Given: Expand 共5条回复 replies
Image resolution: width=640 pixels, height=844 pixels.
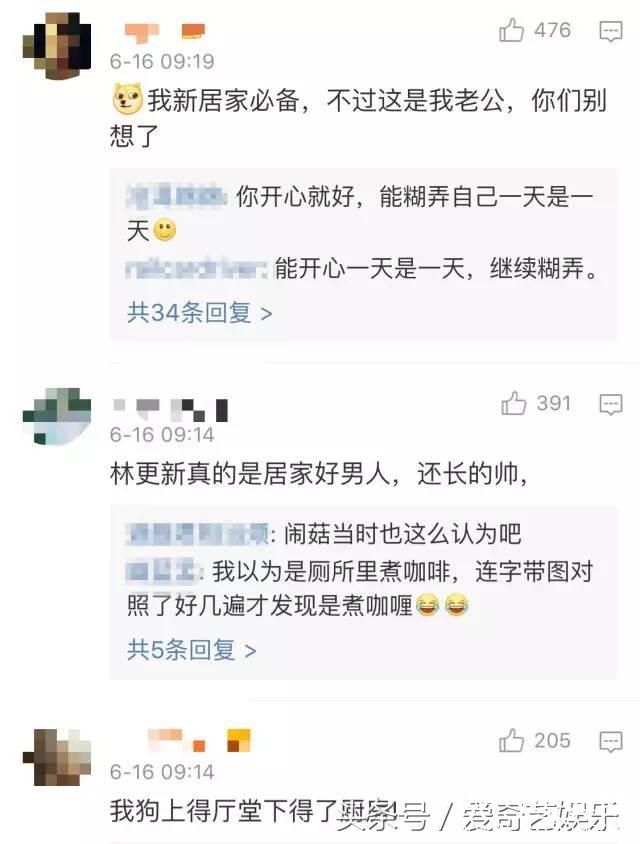Looking at the screenshot, I should 191,650.
